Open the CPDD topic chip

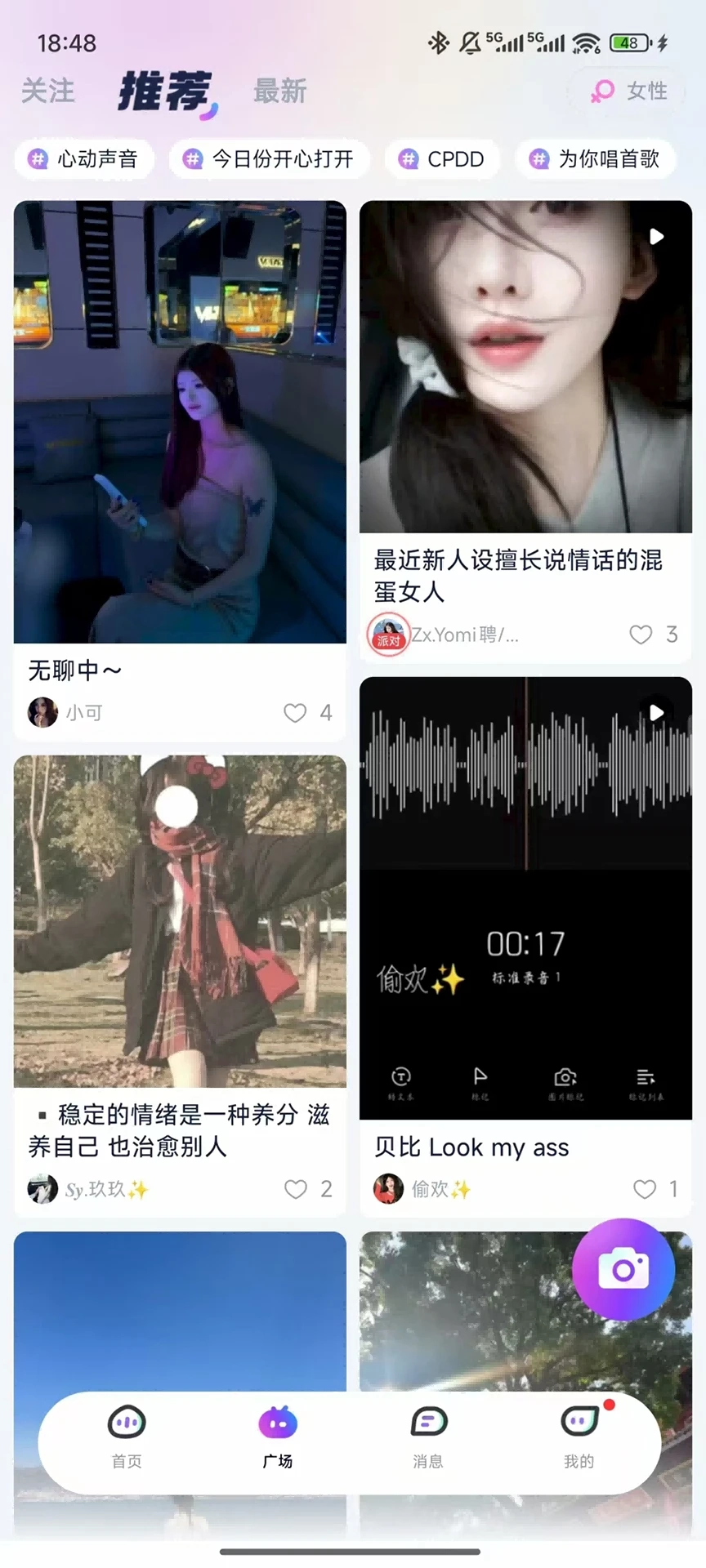pos(441,159)
